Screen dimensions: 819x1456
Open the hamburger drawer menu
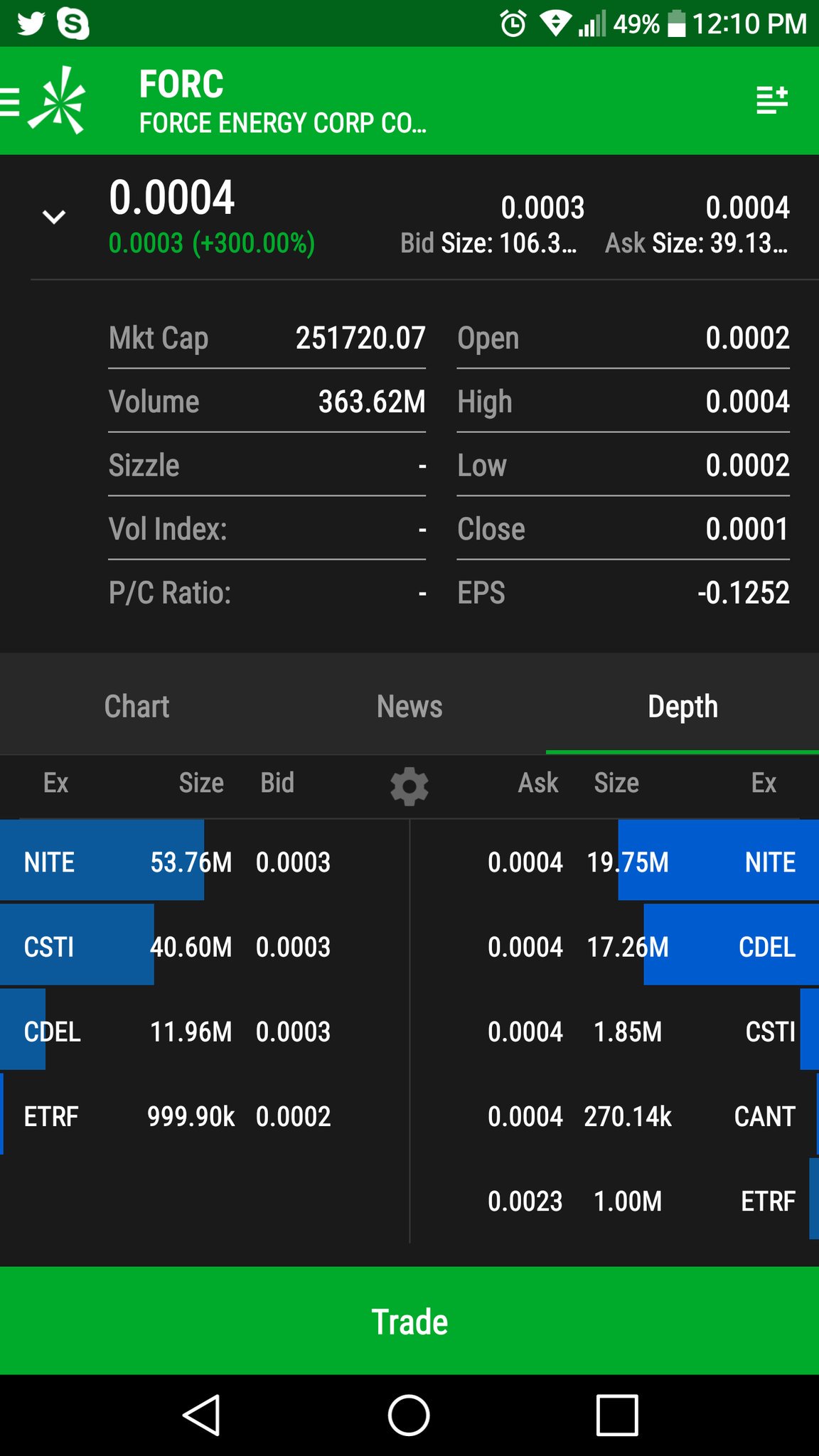[x=10, y=102]
